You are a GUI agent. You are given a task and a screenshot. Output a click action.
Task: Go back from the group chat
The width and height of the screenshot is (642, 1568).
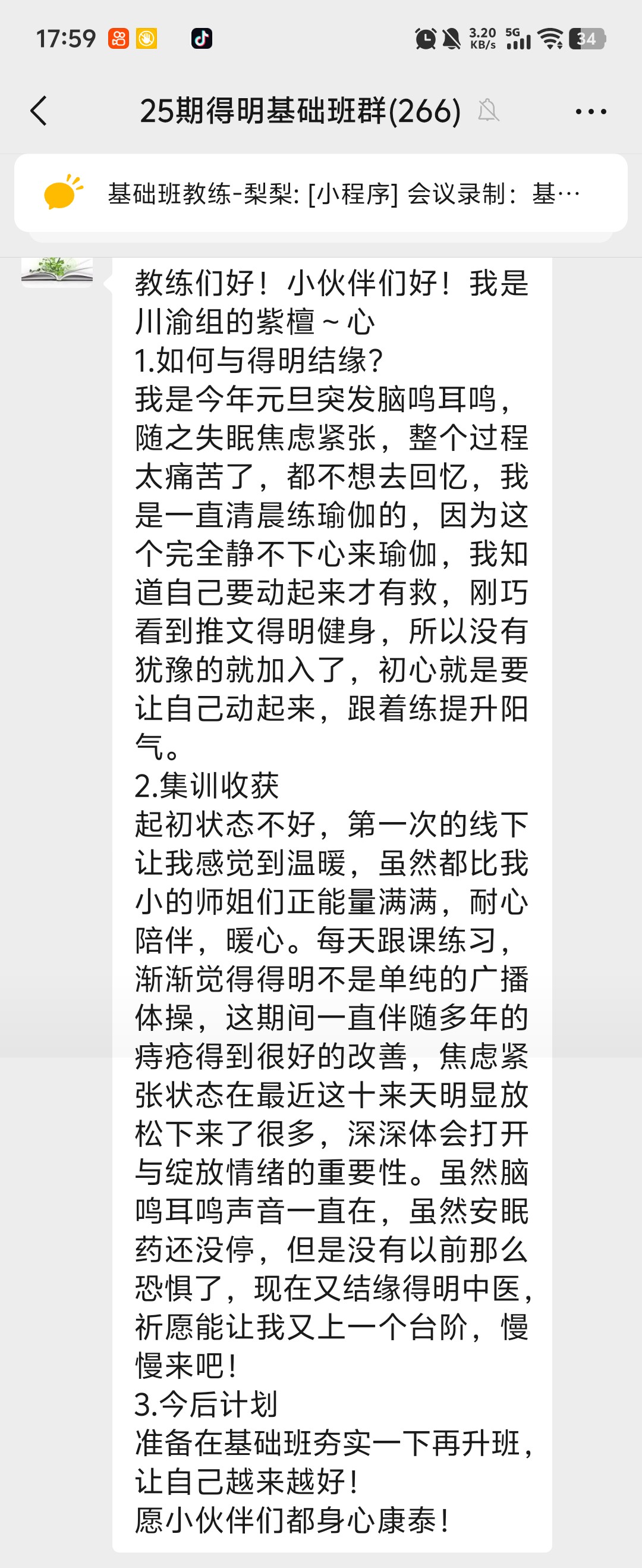point(39,111)
